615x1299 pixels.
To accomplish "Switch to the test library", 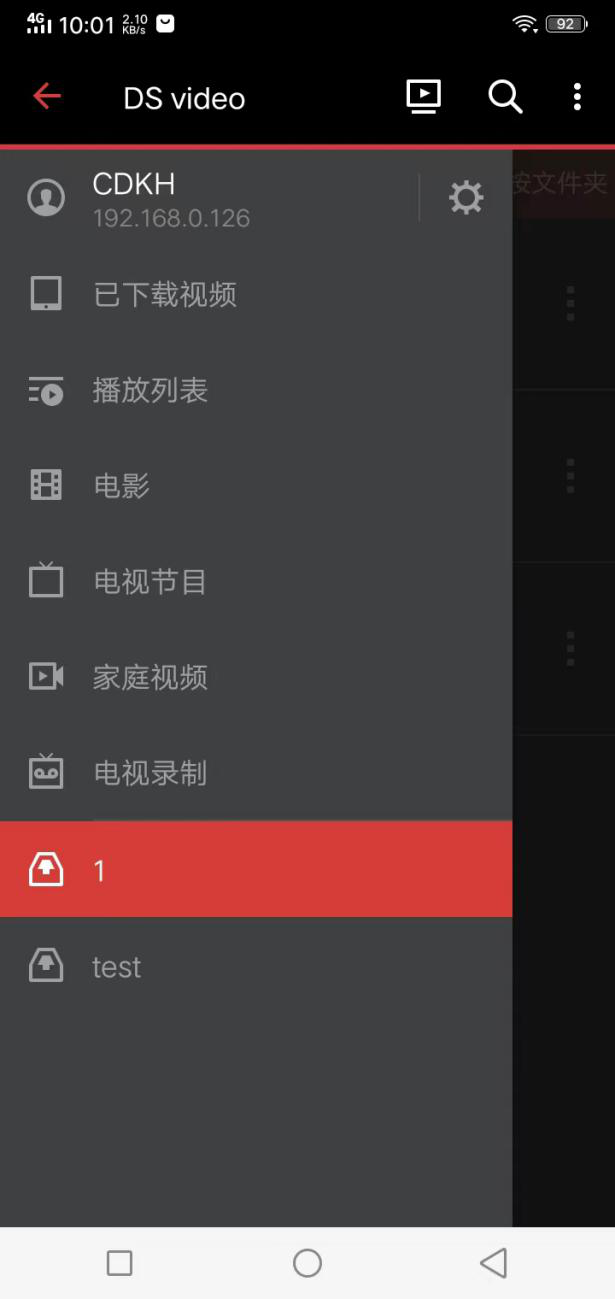I will tap(256, 966).
